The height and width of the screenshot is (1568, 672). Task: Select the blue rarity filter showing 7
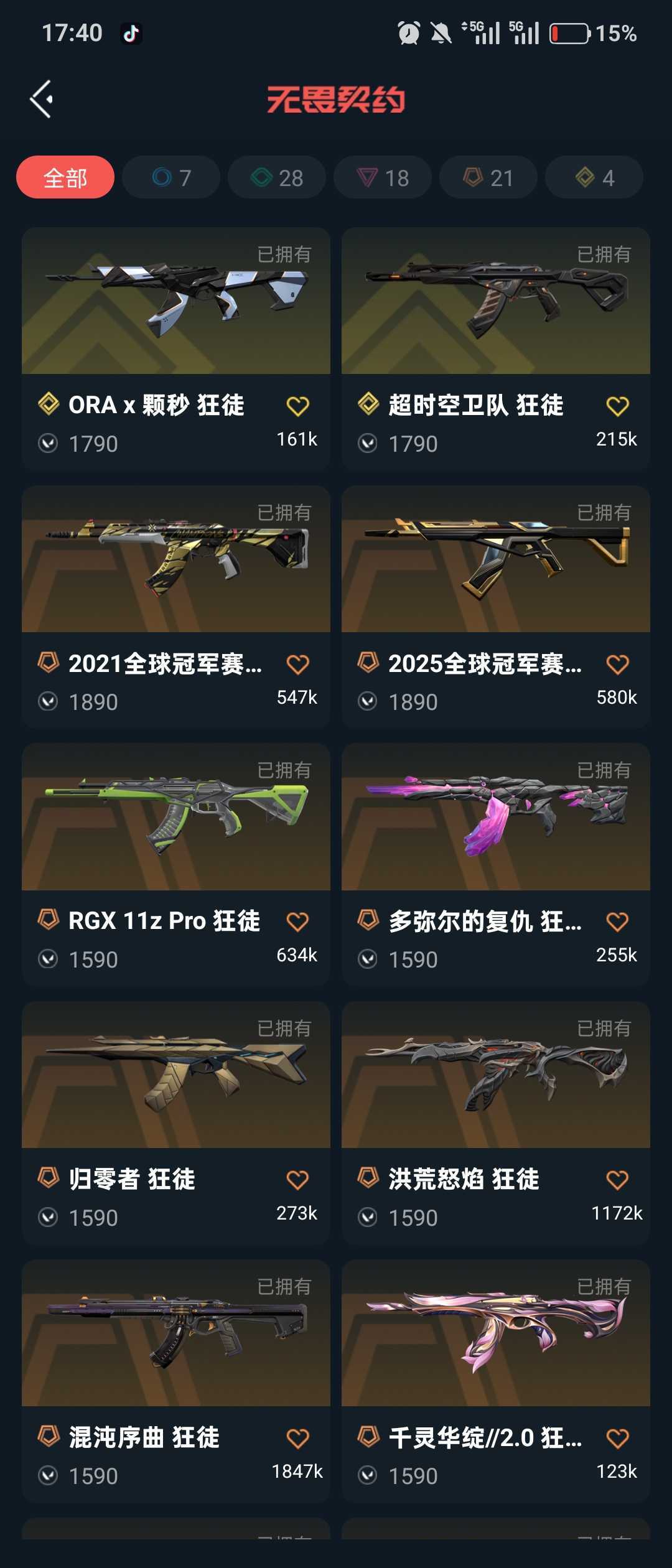click(x=170, y=177)
